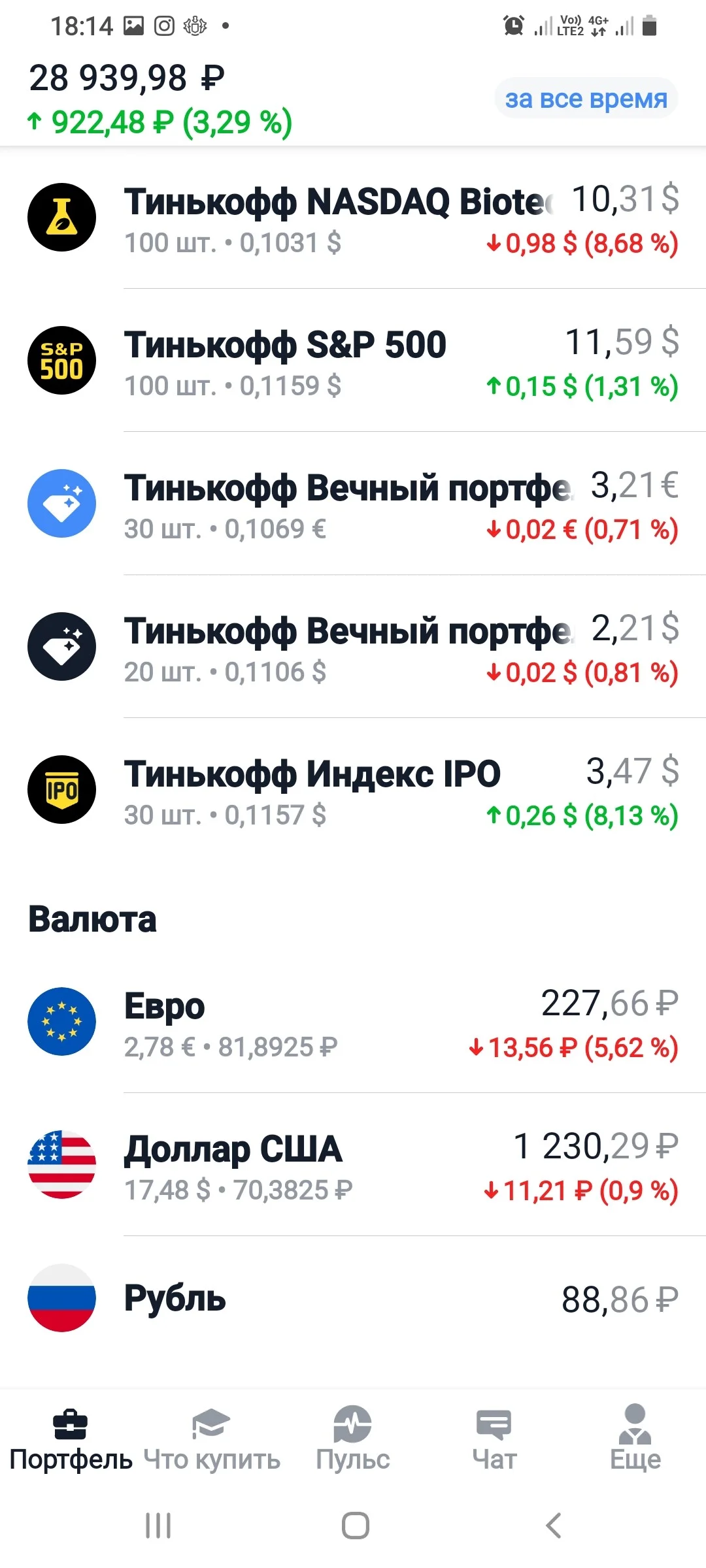Image resolution: width=706 pixels, height=1568 pixels.
Task: Change the period with 'за все время' chip
Action: coord(586,99)
